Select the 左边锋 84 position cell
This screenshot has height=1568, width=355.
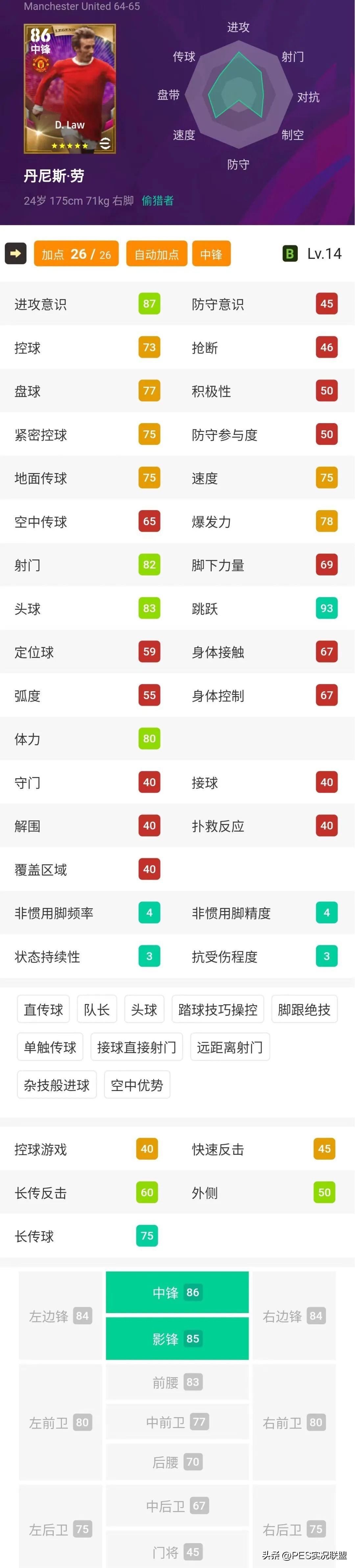tap(60, 1316)
